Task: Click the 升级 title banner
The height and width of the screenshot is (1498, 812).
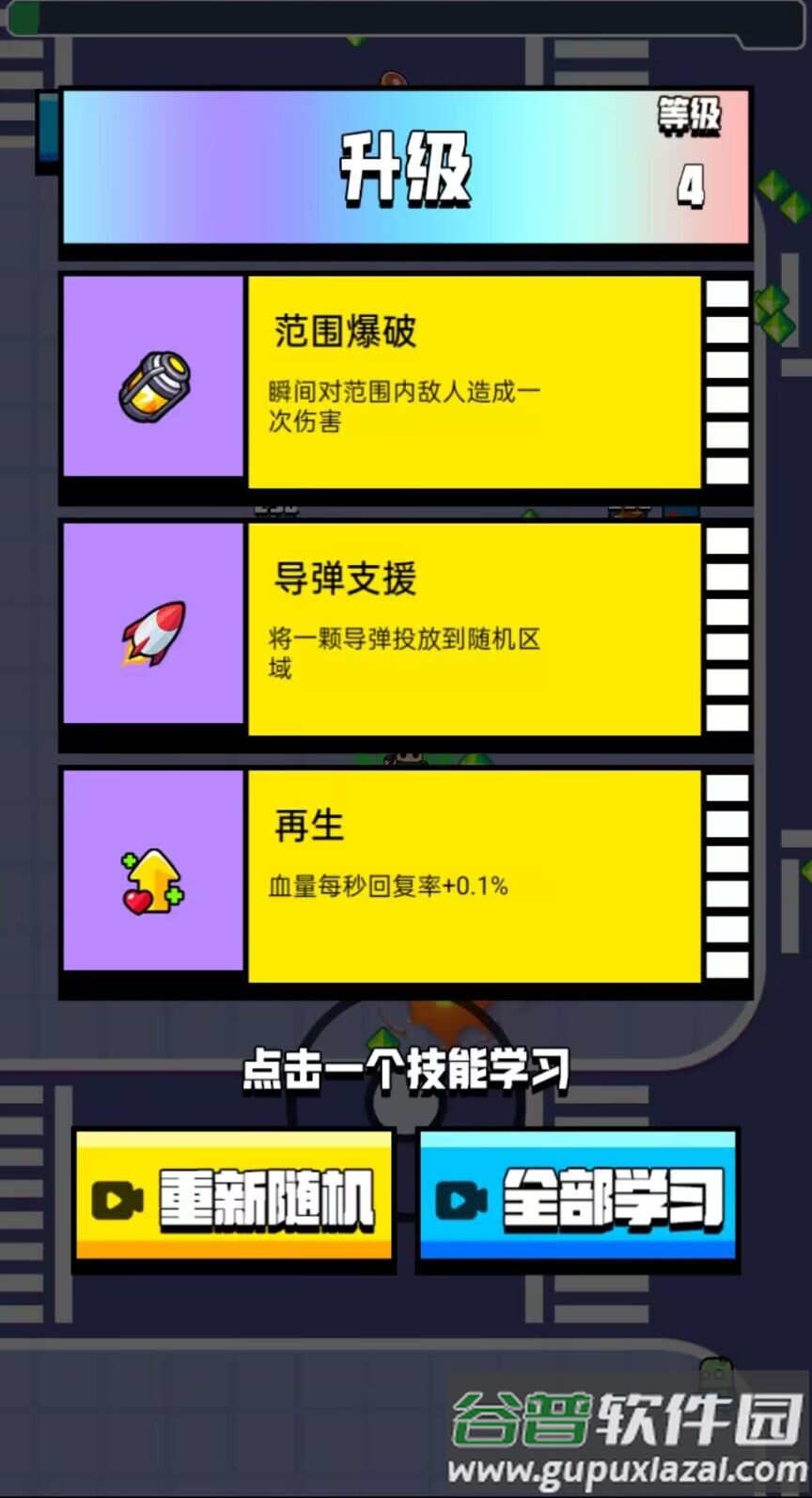Action: 404,169
